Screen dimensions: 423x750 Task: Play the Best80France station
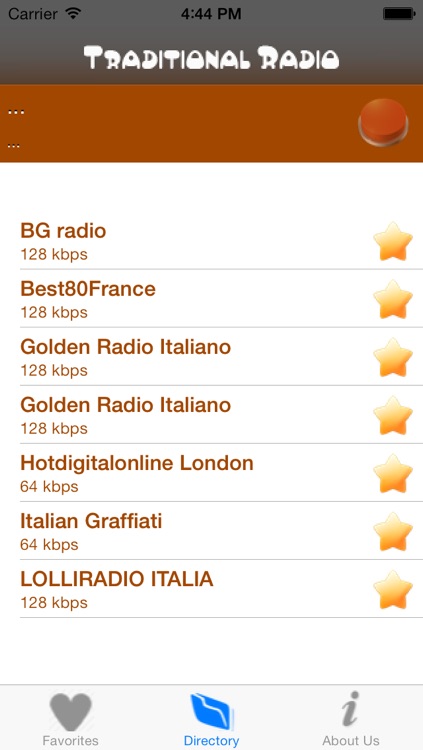(221, 298)
